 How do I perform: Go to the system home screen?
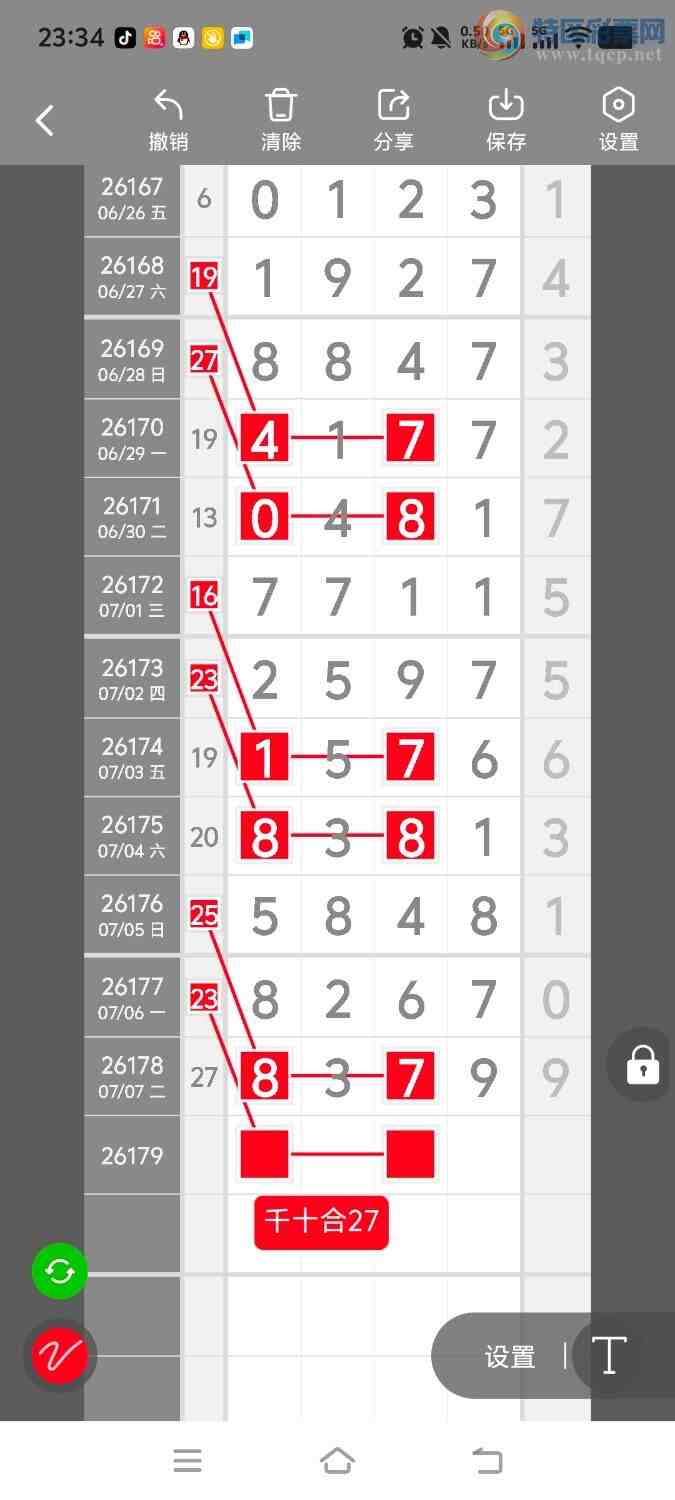[337, 1461]
